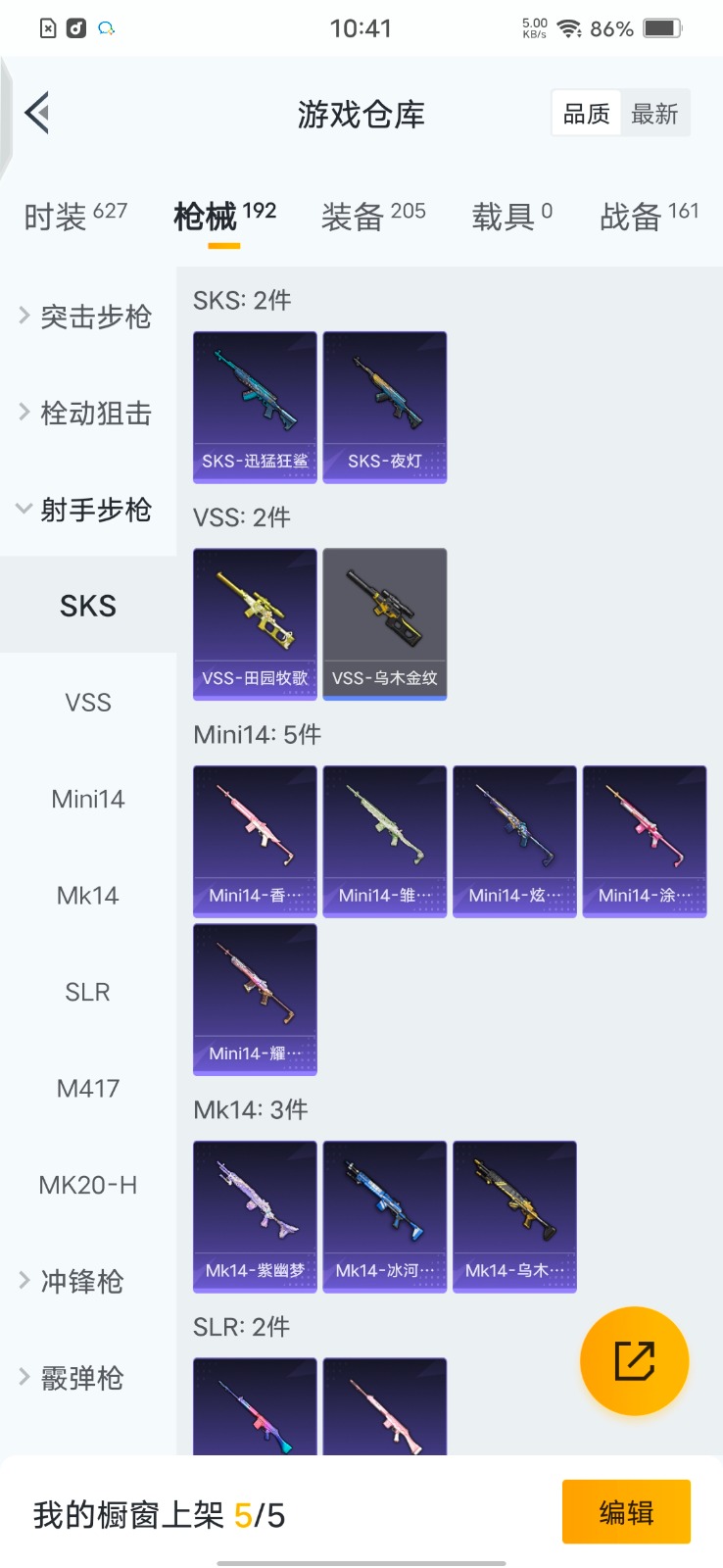The image size is (723, 1568).
Task: Expand the 突击步枪 category
Action: click(86, 317)
